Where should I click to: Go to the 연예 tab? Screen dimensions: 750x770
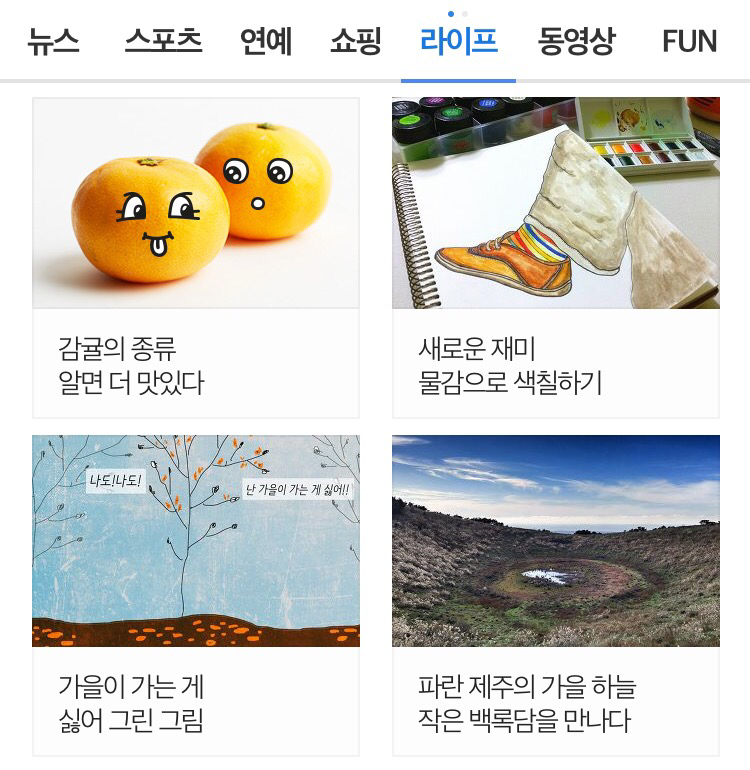click(266, 42)
